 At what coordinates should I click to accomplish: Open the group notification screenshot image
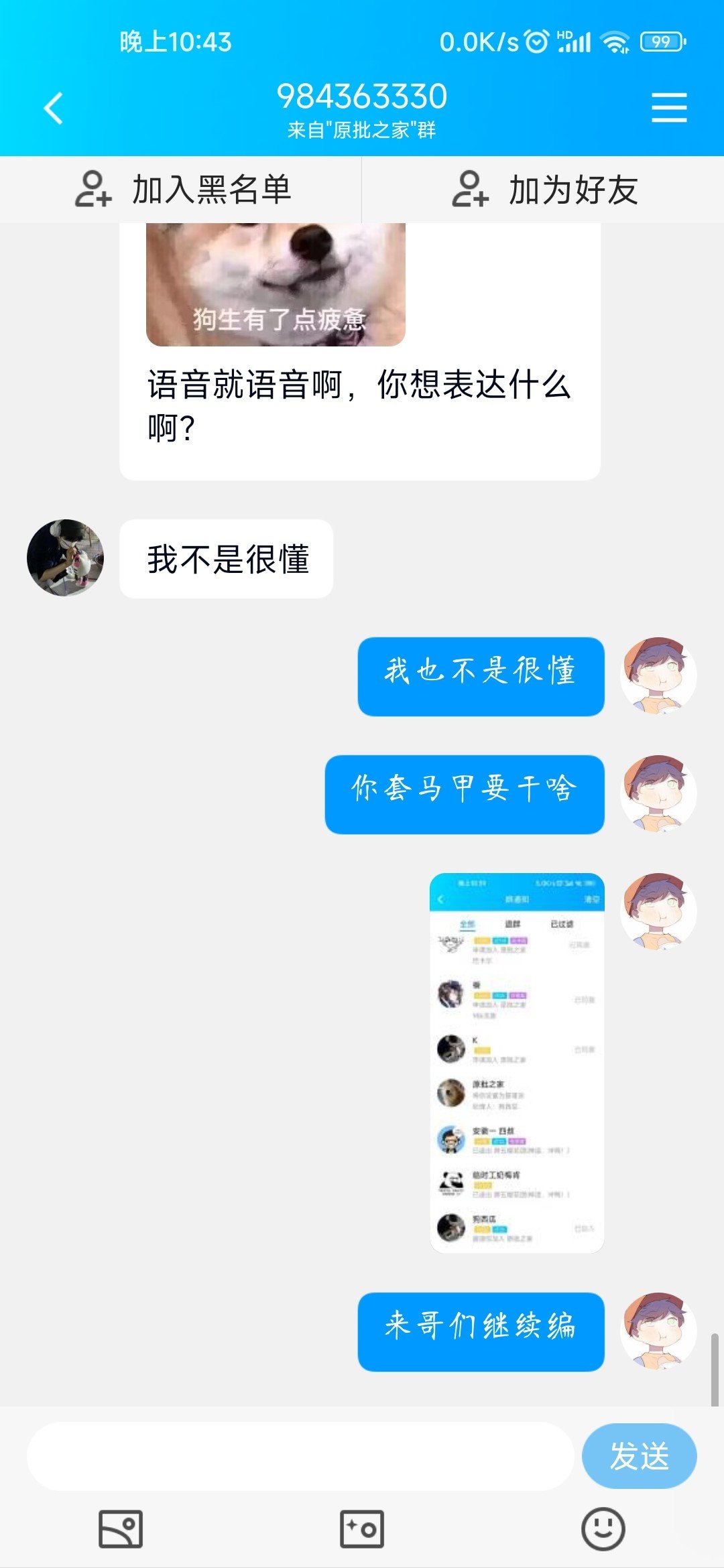point(517,1063)
